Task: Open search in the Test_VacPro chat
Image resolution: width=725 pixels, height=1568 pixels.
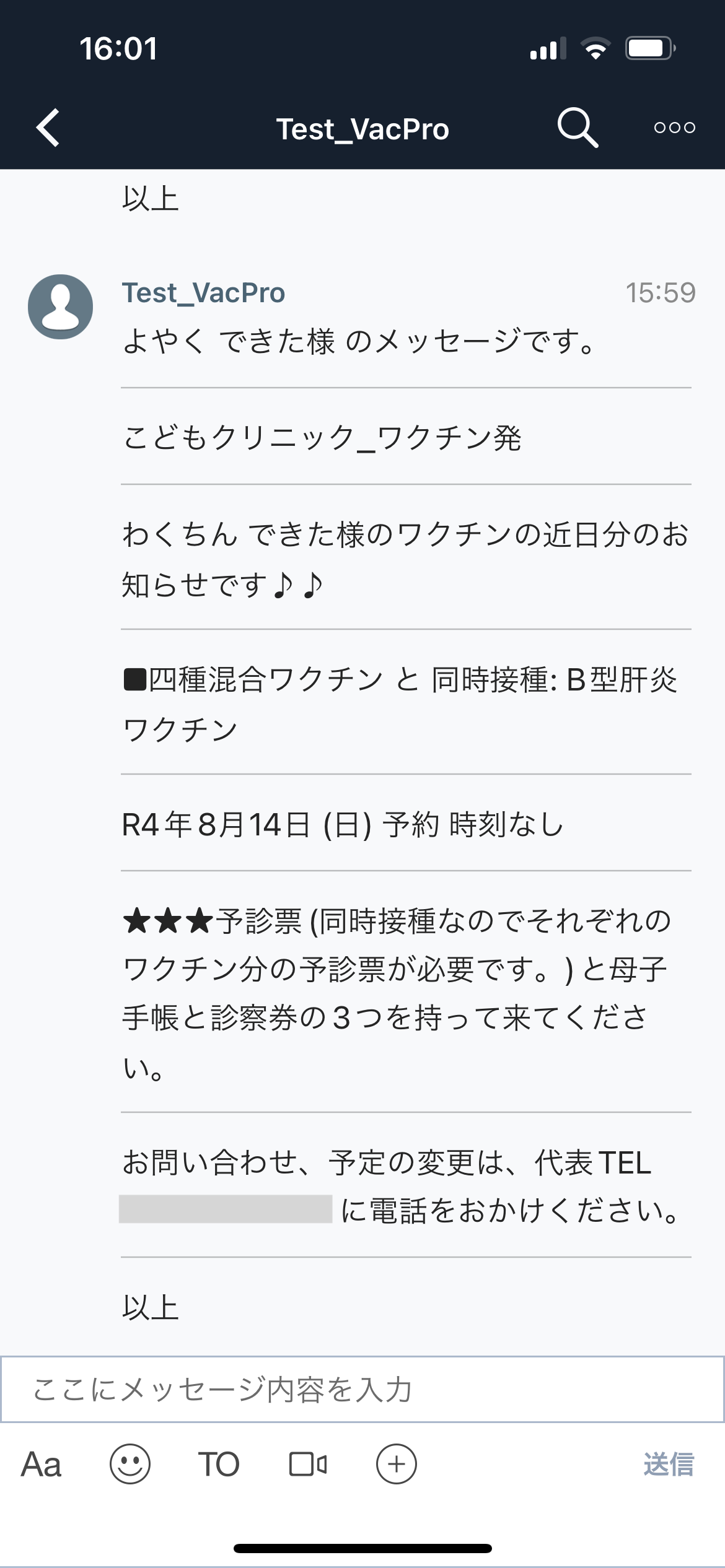Action: [578, 128]
